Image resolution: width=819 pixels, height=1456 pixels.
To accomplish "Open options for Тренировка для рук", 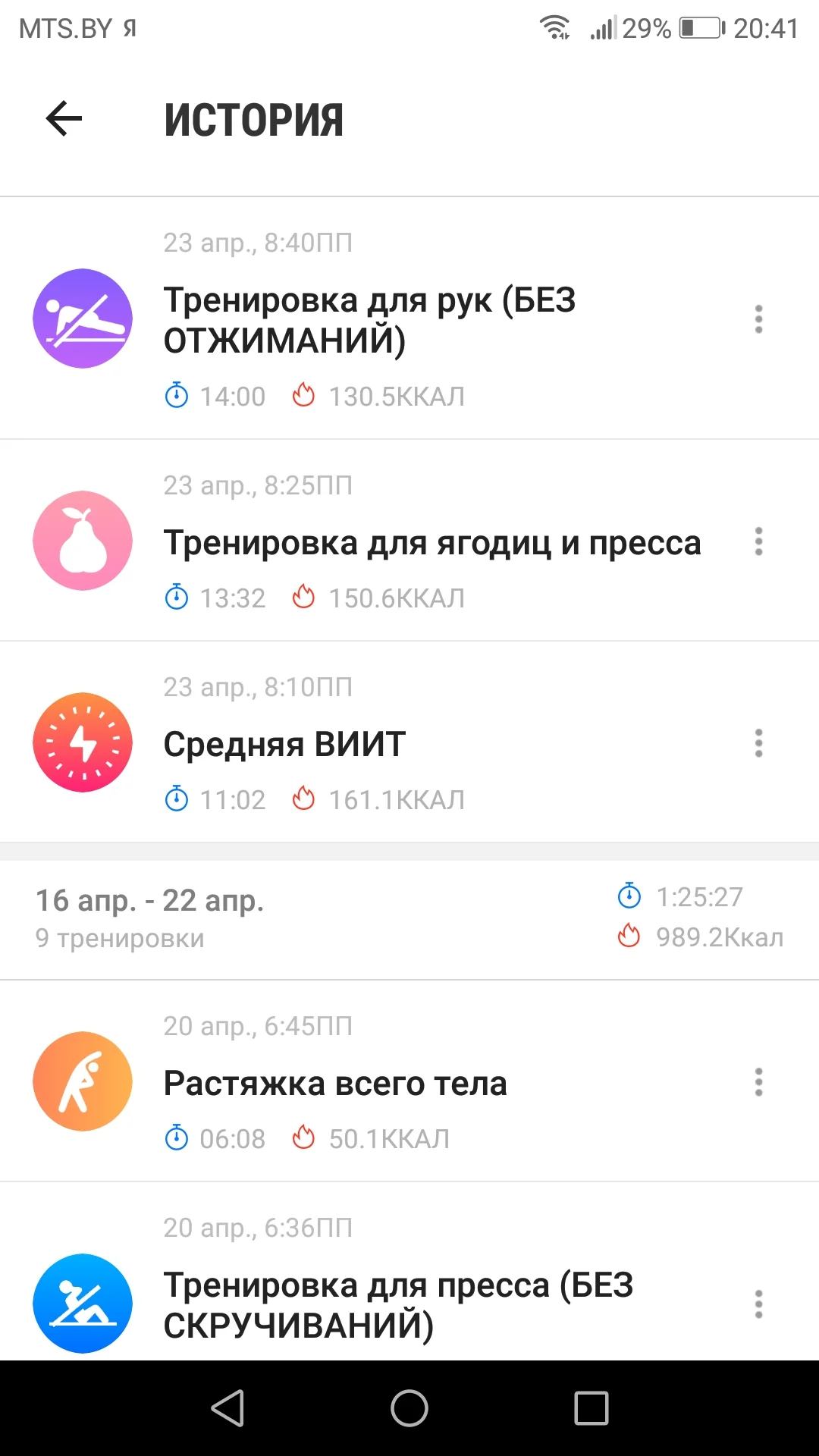I will pos(758,319).
